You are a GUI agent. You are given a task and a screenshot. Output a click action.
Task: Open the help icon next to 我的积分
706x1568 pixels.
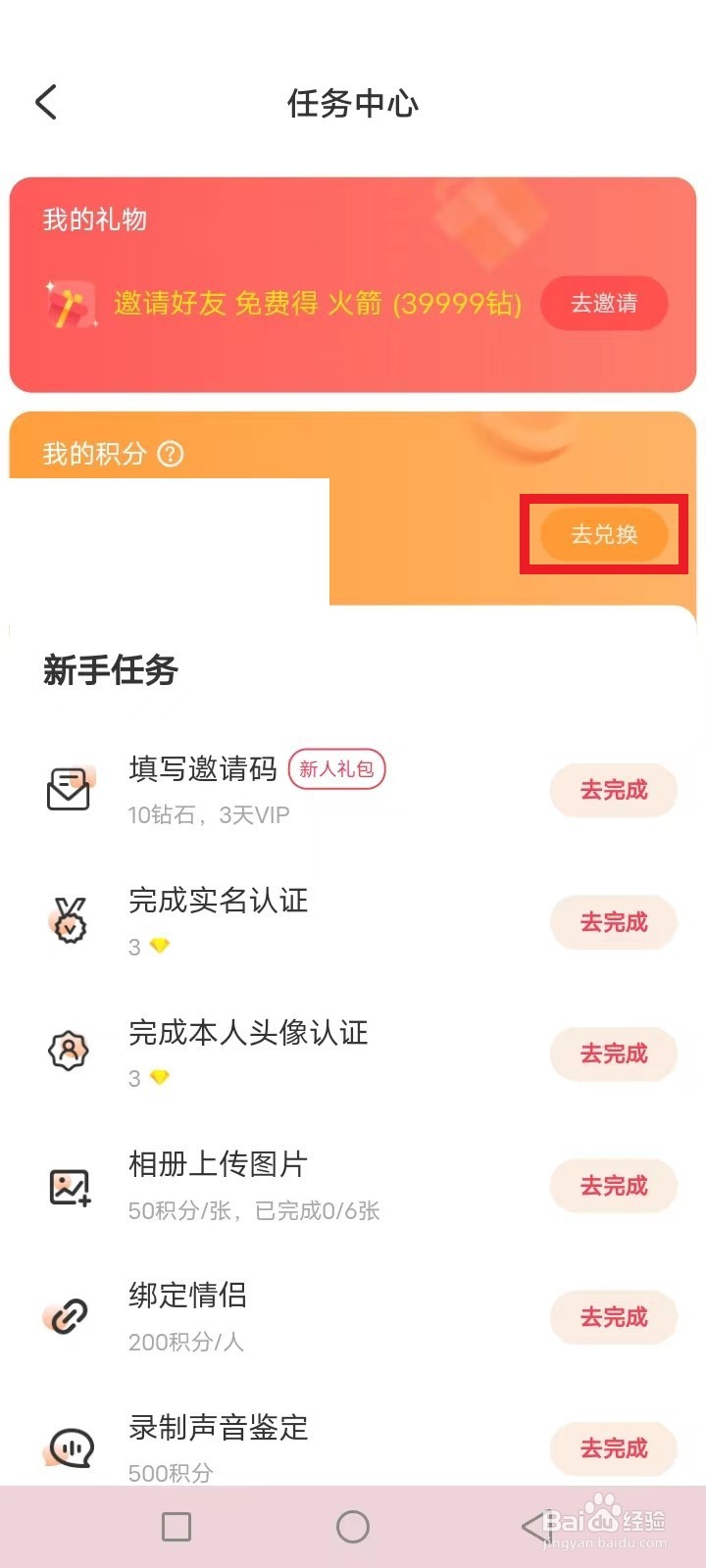pos(171,454)
